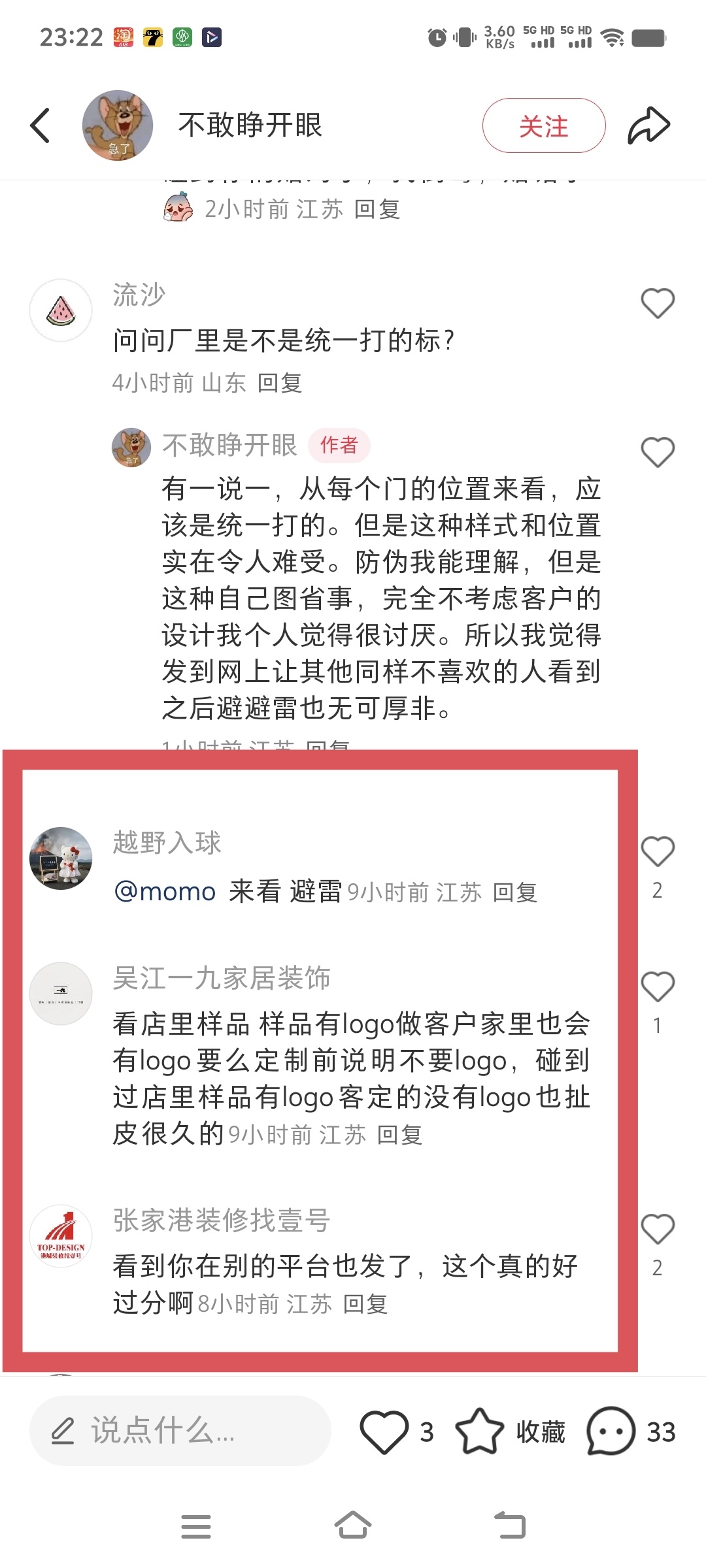Like 流沙's comment

pyautogui.click(x=657, y=303)
